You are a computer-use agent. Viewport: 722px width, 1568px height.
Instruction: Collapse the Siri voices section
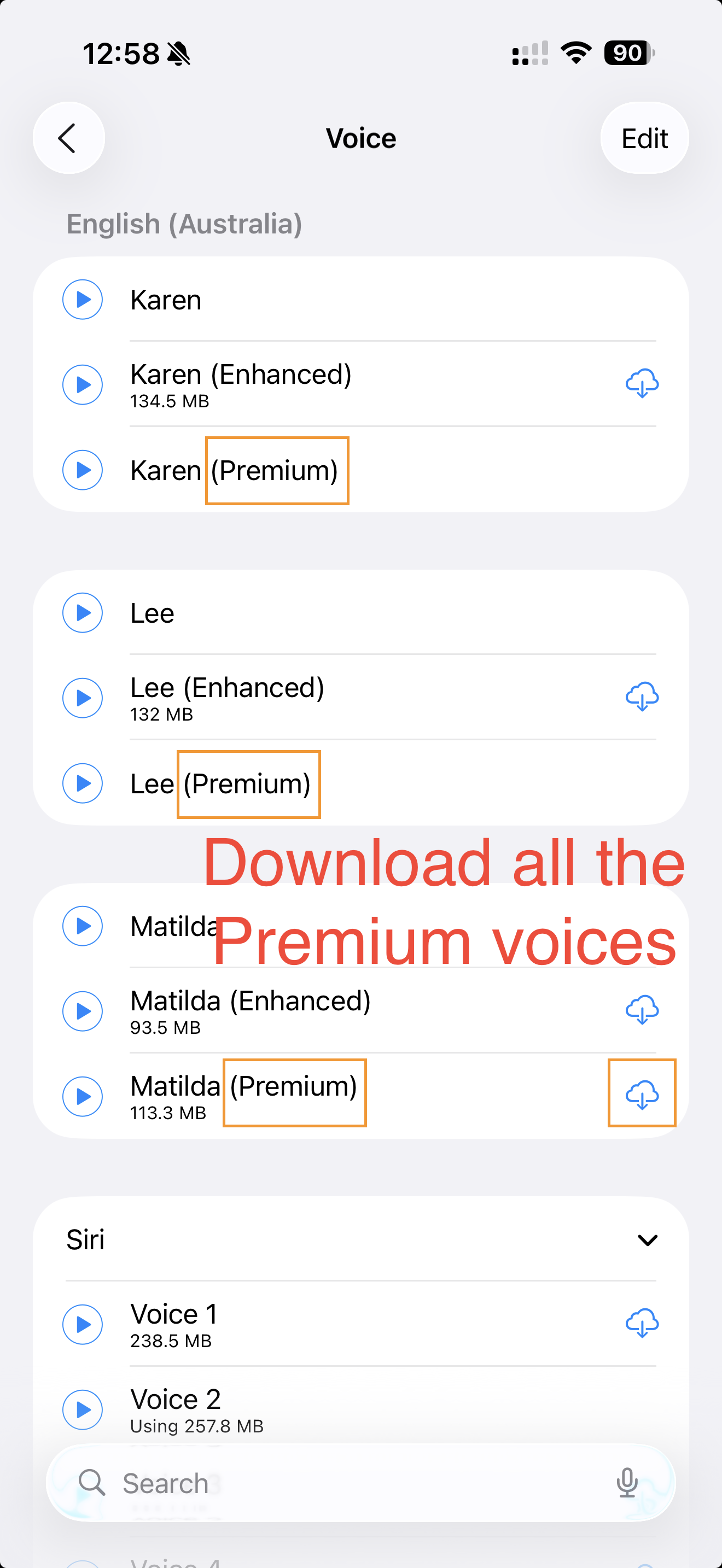coord(648,1239)
